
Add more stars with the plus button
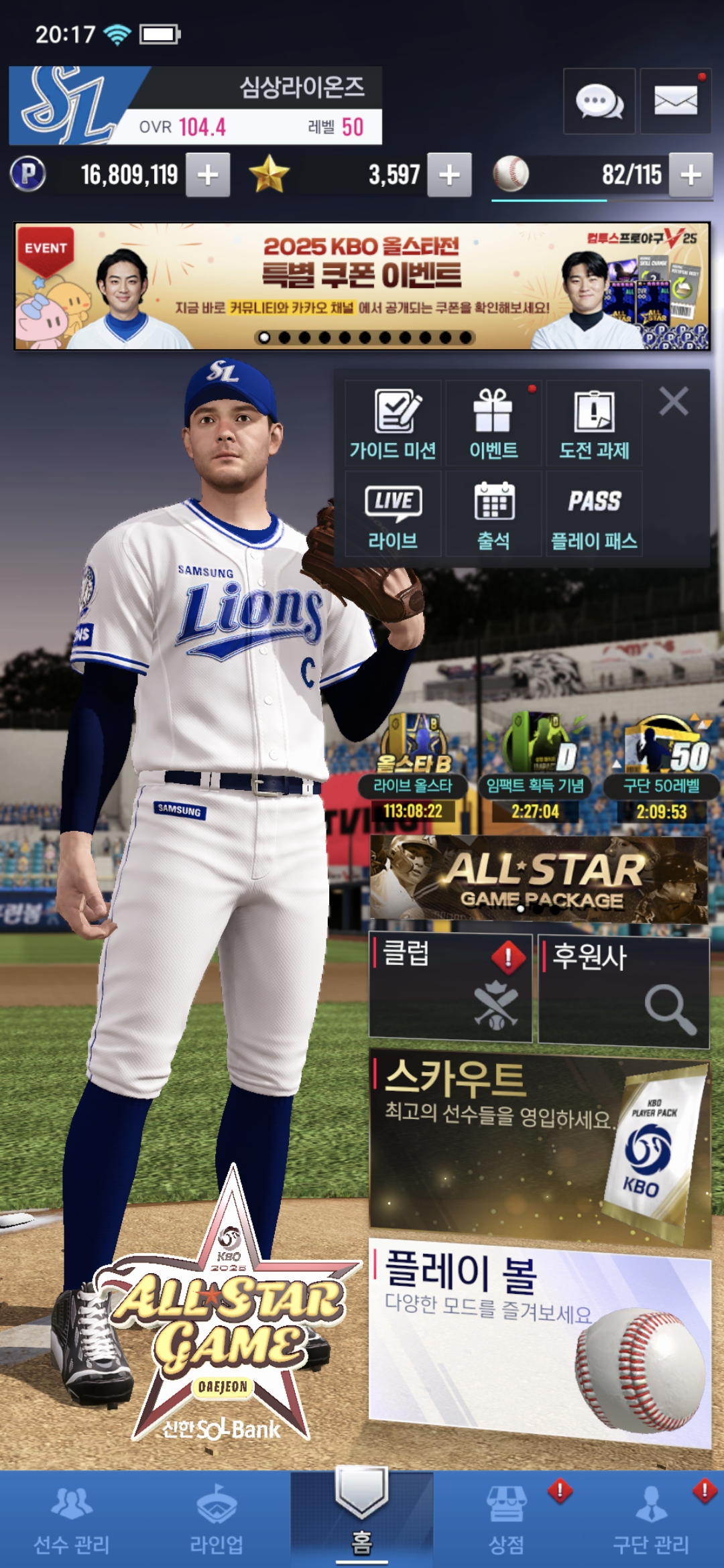tap(449, 175)
